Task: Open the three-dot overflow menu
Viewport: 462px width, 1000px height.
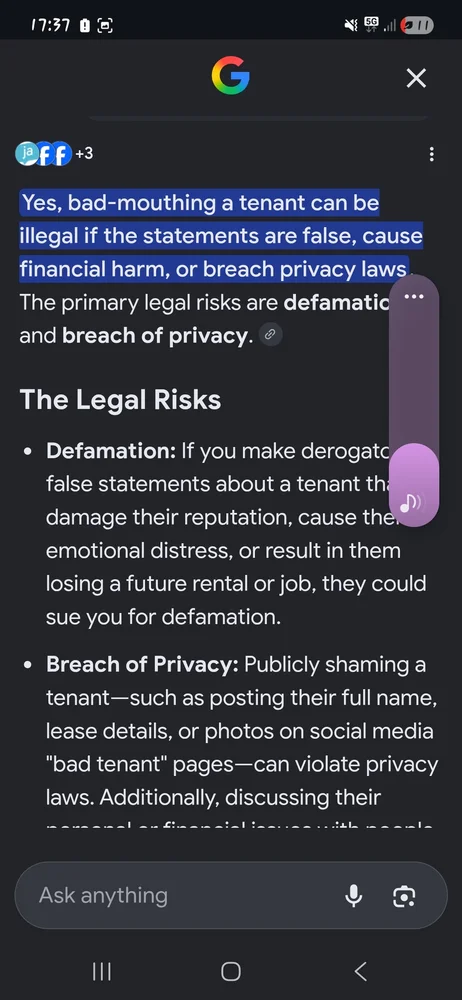Action: 432,154
